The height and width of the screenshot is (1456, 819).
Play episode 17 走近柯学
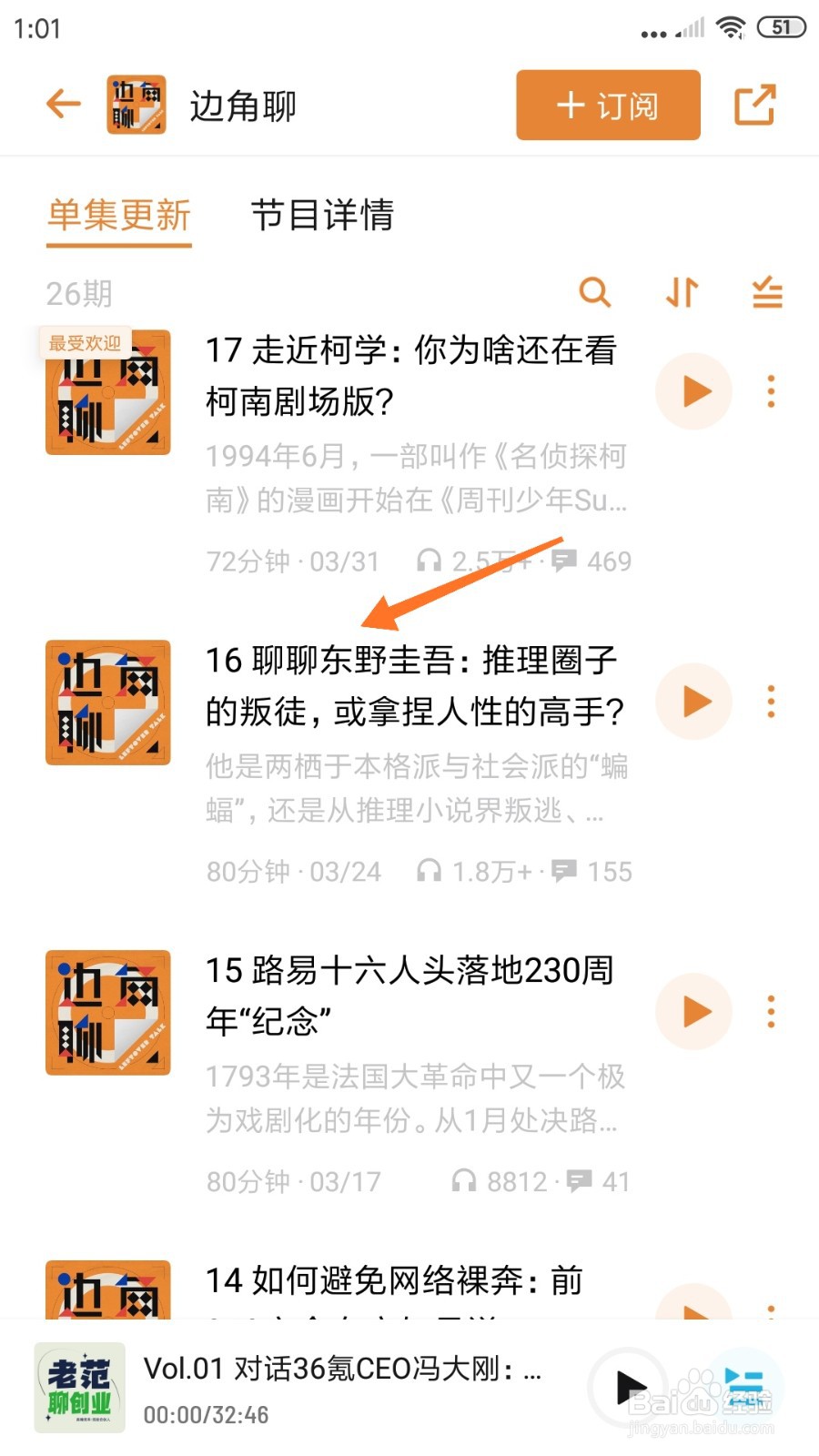coord(694,392)
